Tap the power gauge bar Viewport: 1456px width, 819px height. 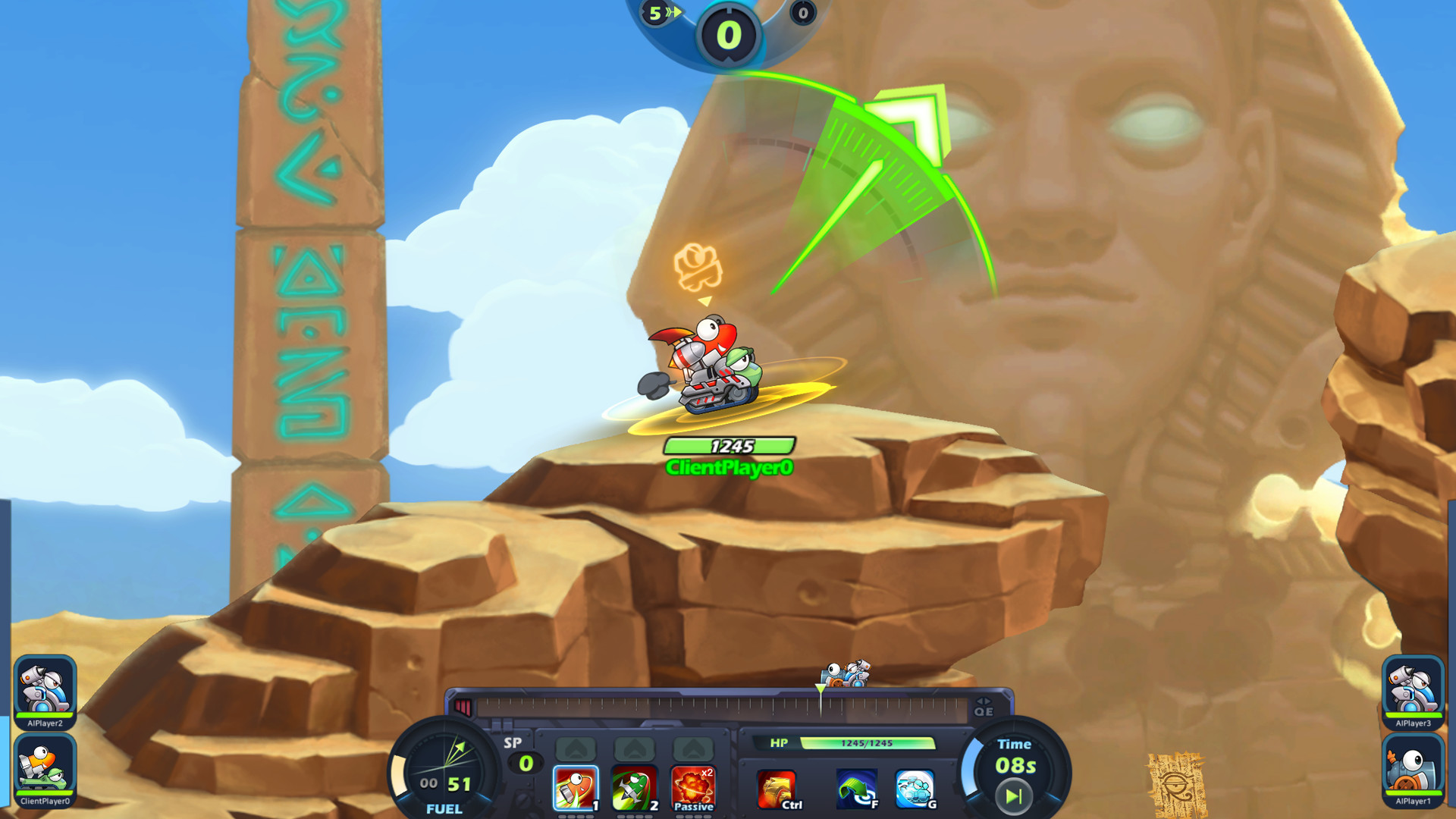click(x=720, y=709)
